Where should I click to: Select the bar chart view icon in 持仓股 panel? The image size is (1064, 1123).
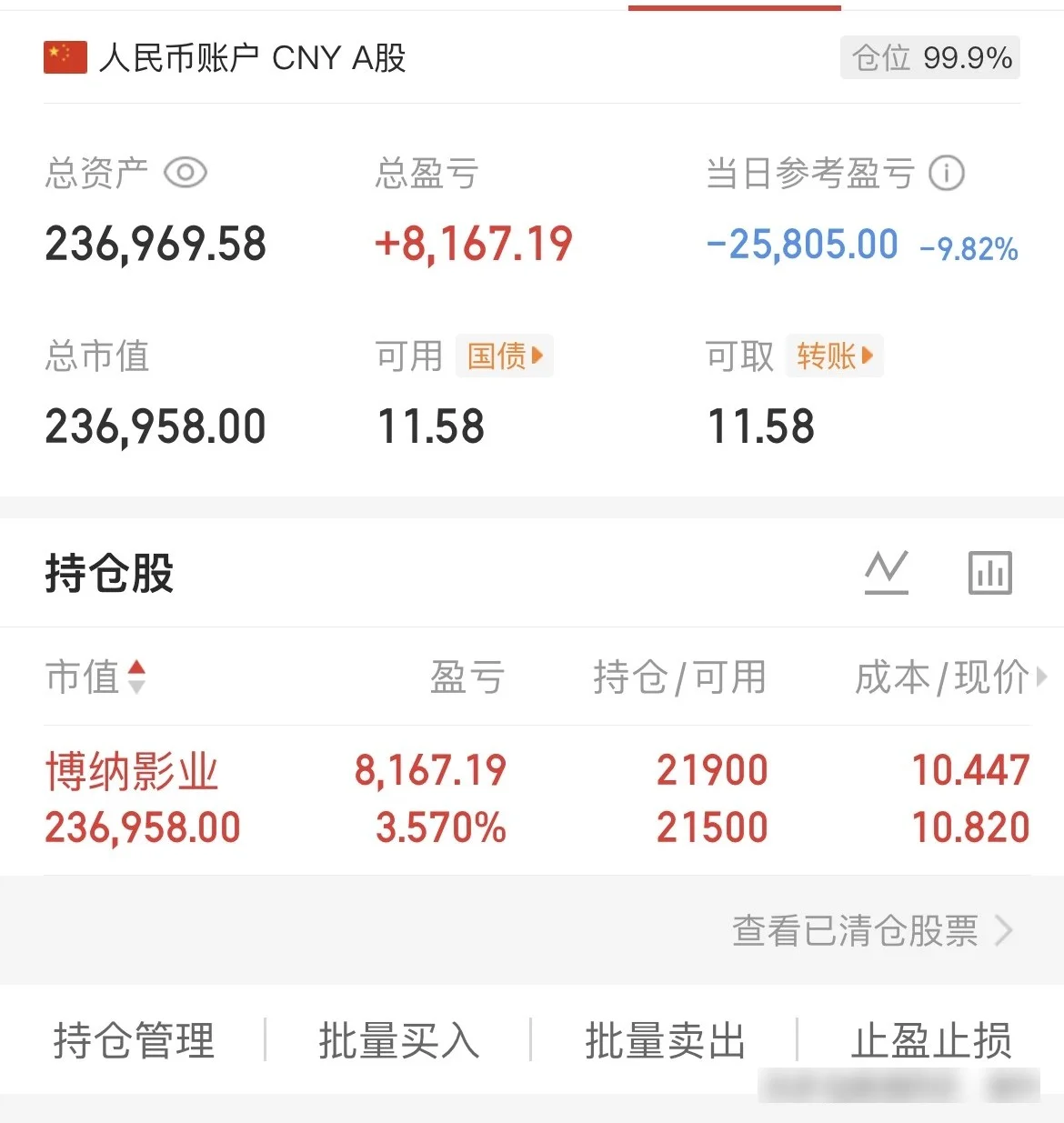(989, 572)
